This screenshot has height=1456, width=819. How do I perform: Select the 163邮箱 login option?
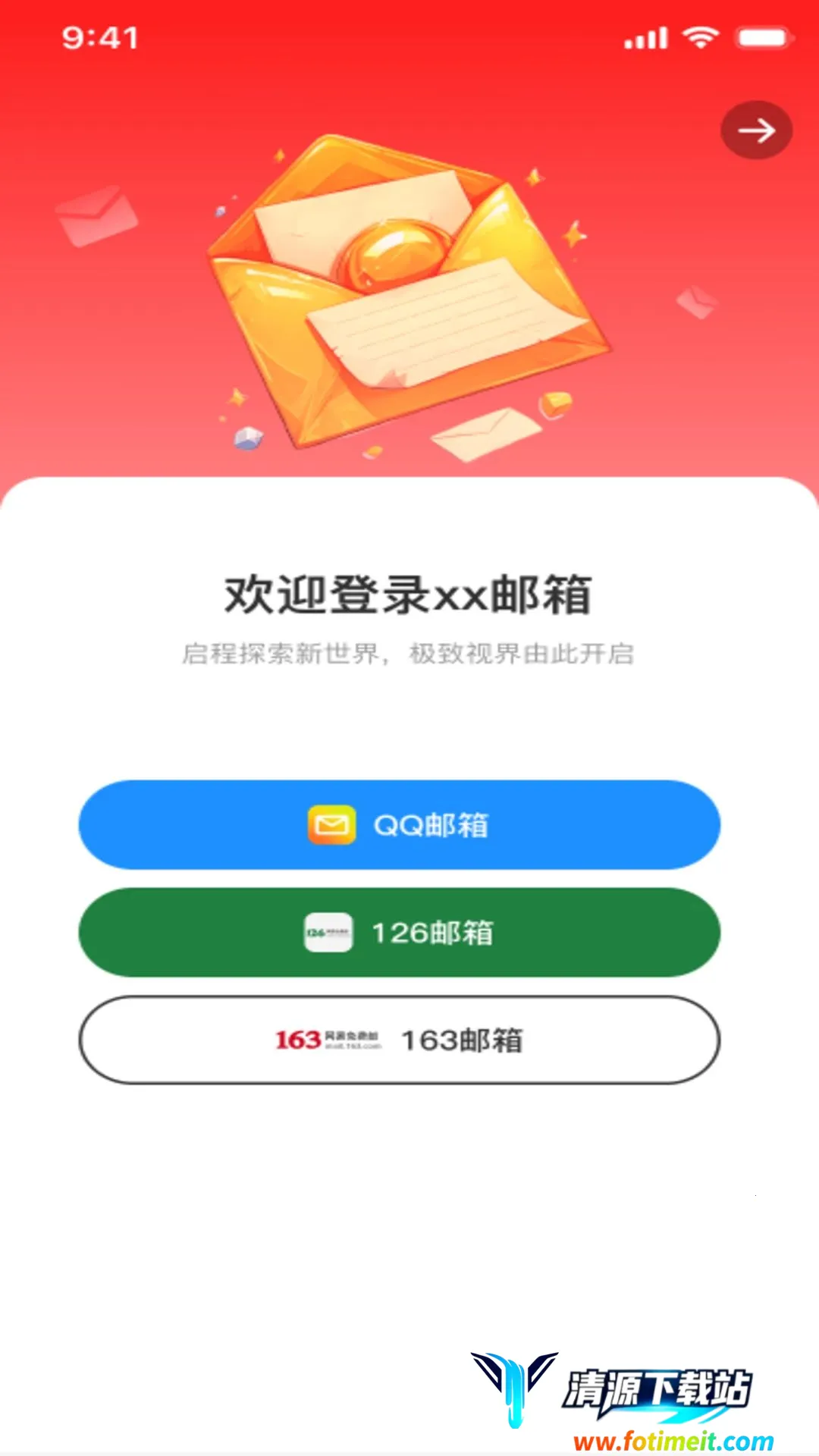[x=400, y=1040]
